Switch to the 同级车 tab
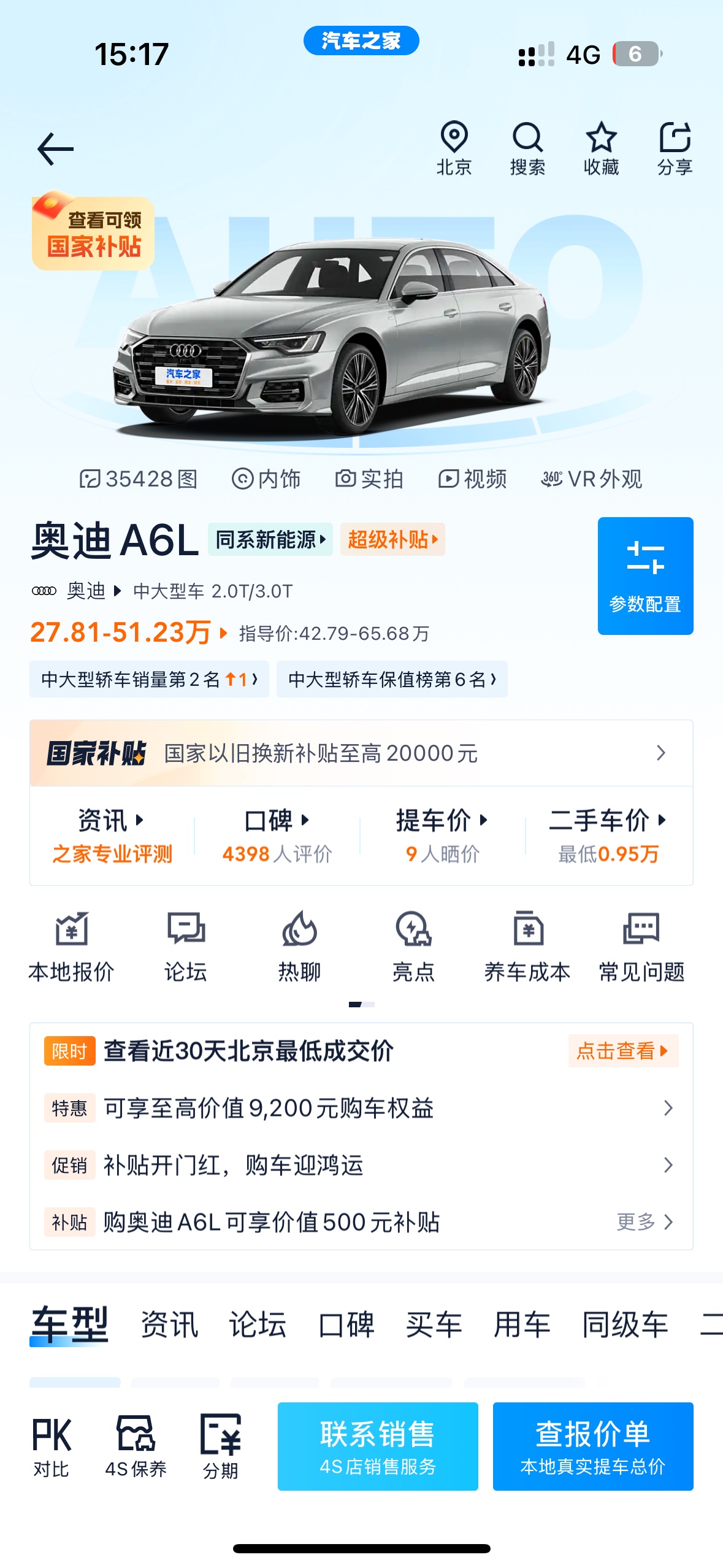Image resolution: width=723 pixels, height=1568 pixels. (625, 1324)
